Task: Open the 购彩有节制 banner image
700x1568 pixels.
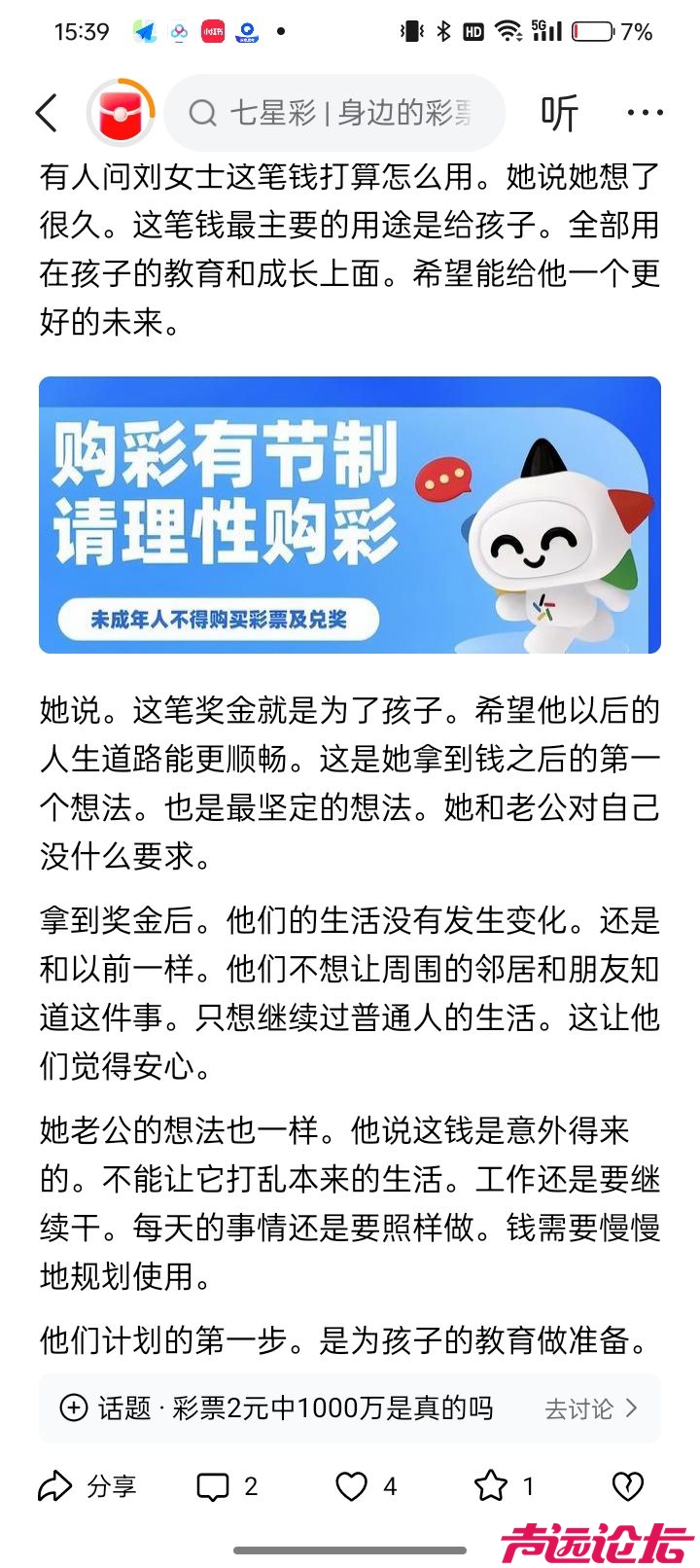Action: point(350,515)
